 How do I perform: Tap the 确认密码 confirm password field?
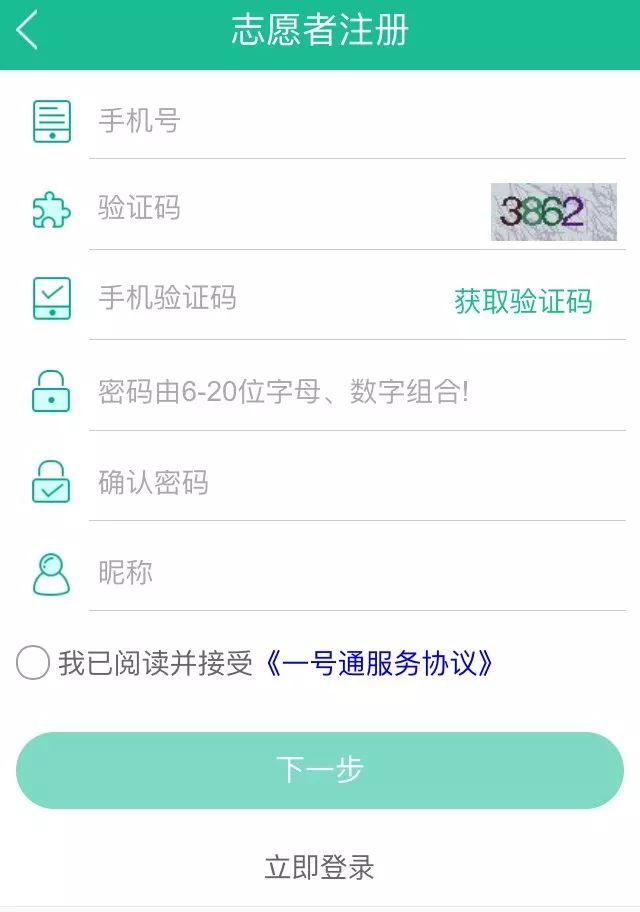350,483
